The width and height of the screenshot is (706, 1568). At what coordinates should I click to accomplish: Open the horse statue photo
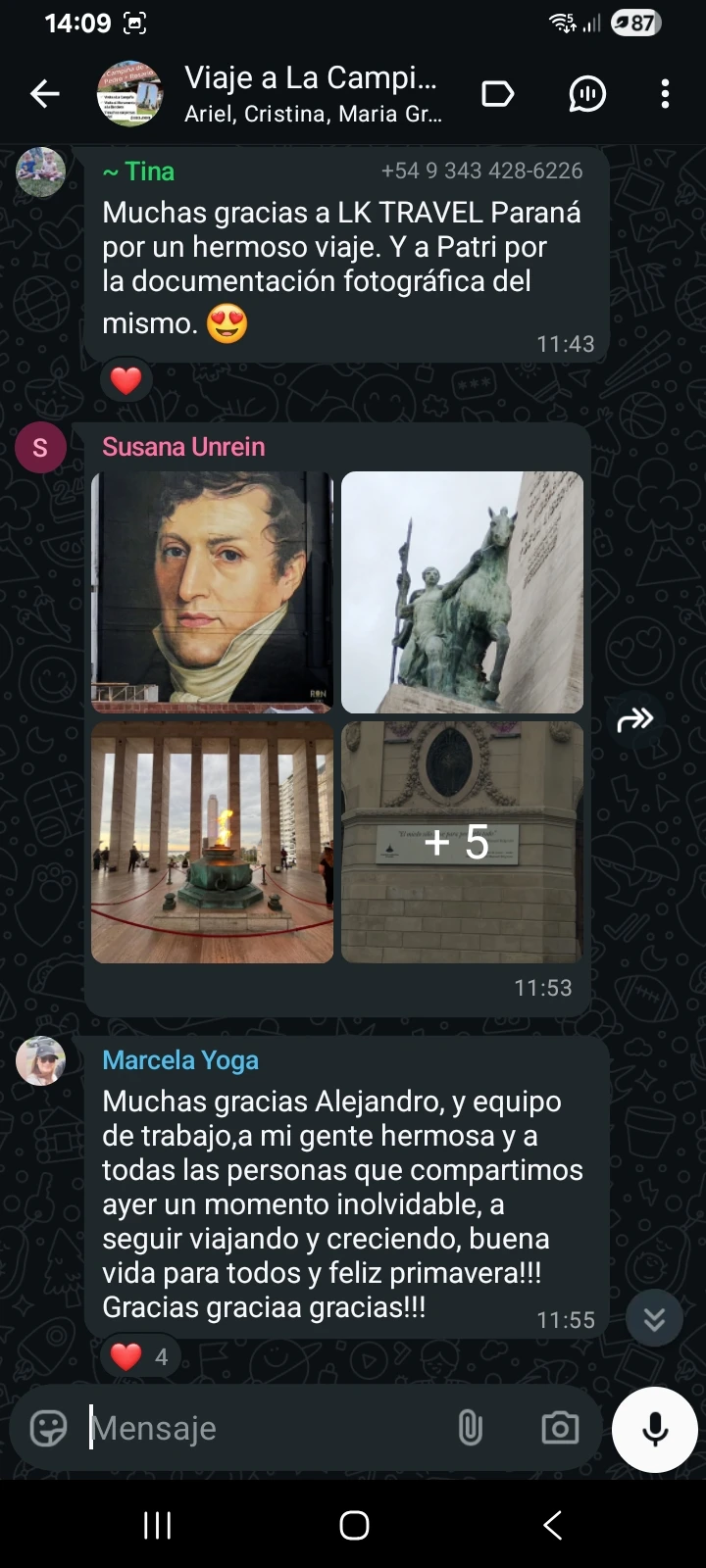[462, 592]
